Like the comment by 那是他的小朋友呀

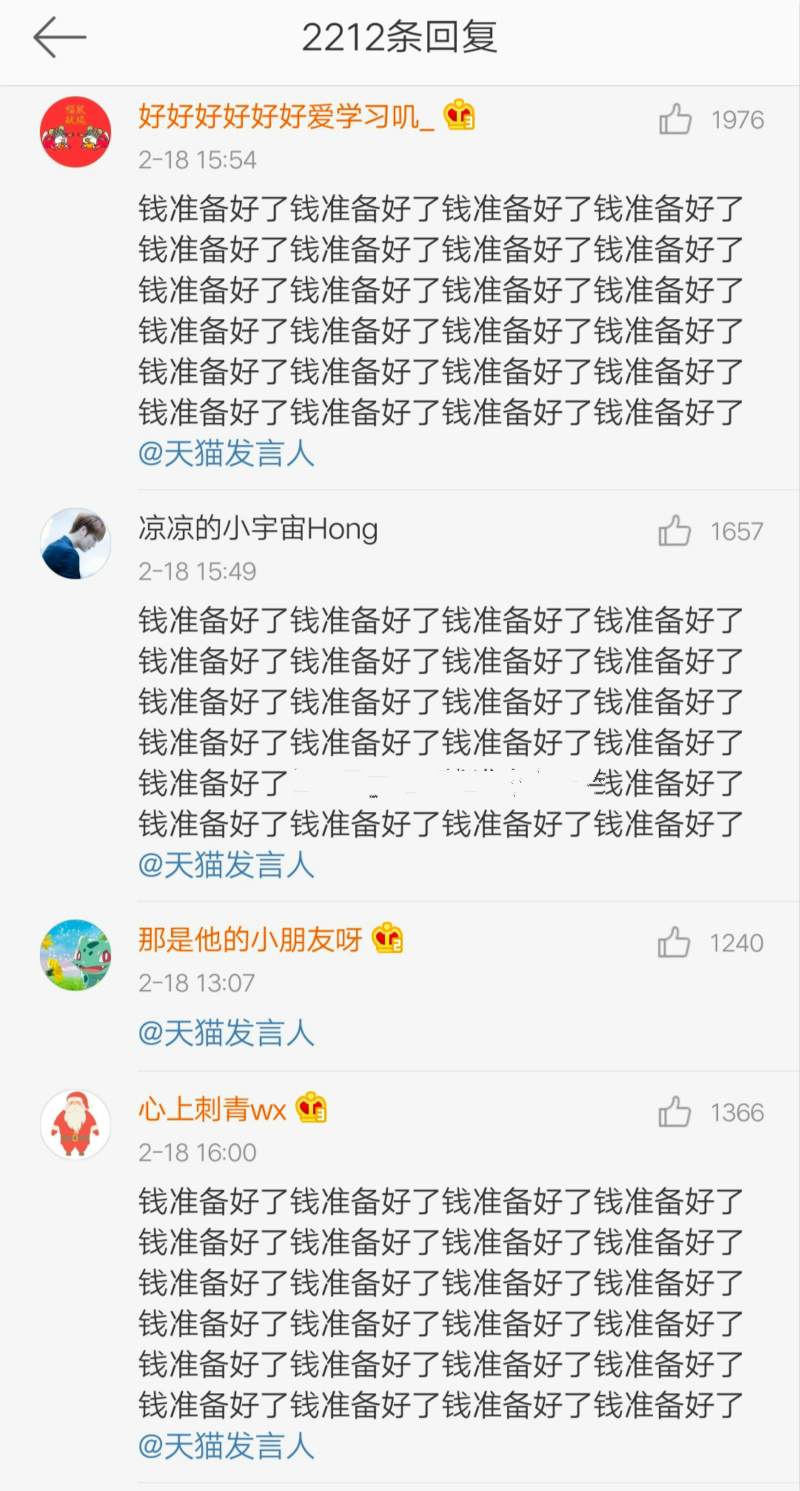point(675,942)
